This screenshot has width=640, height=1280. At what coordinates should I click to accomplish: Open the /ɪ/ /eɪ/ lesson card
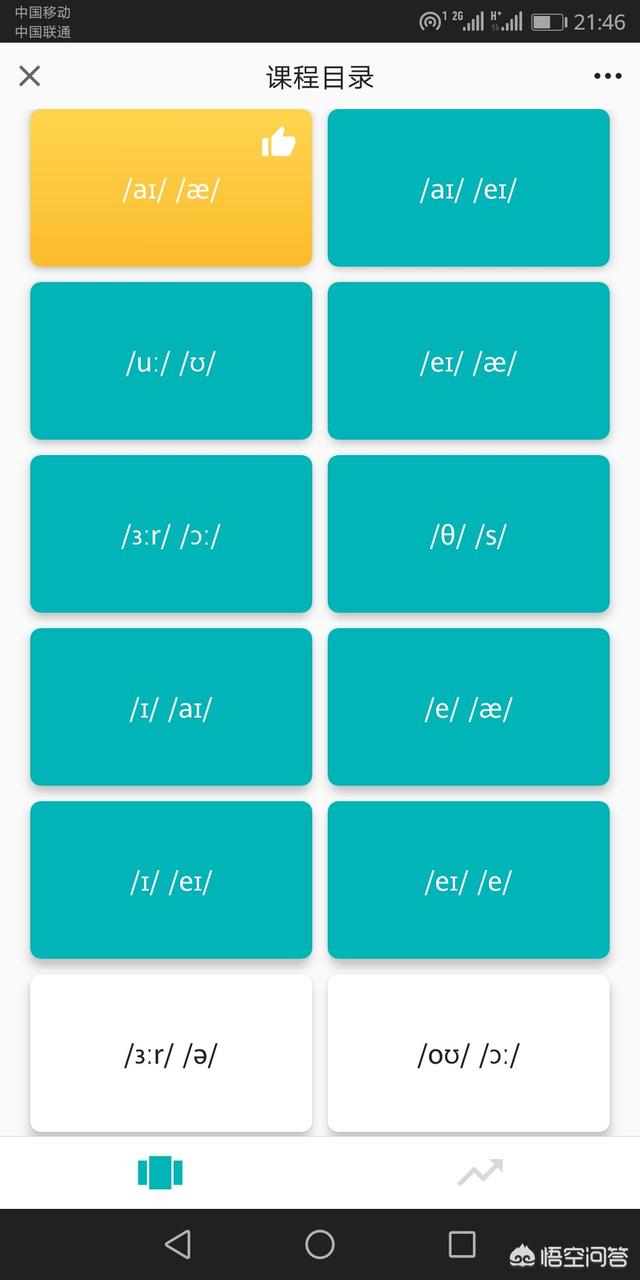(171, 880)
